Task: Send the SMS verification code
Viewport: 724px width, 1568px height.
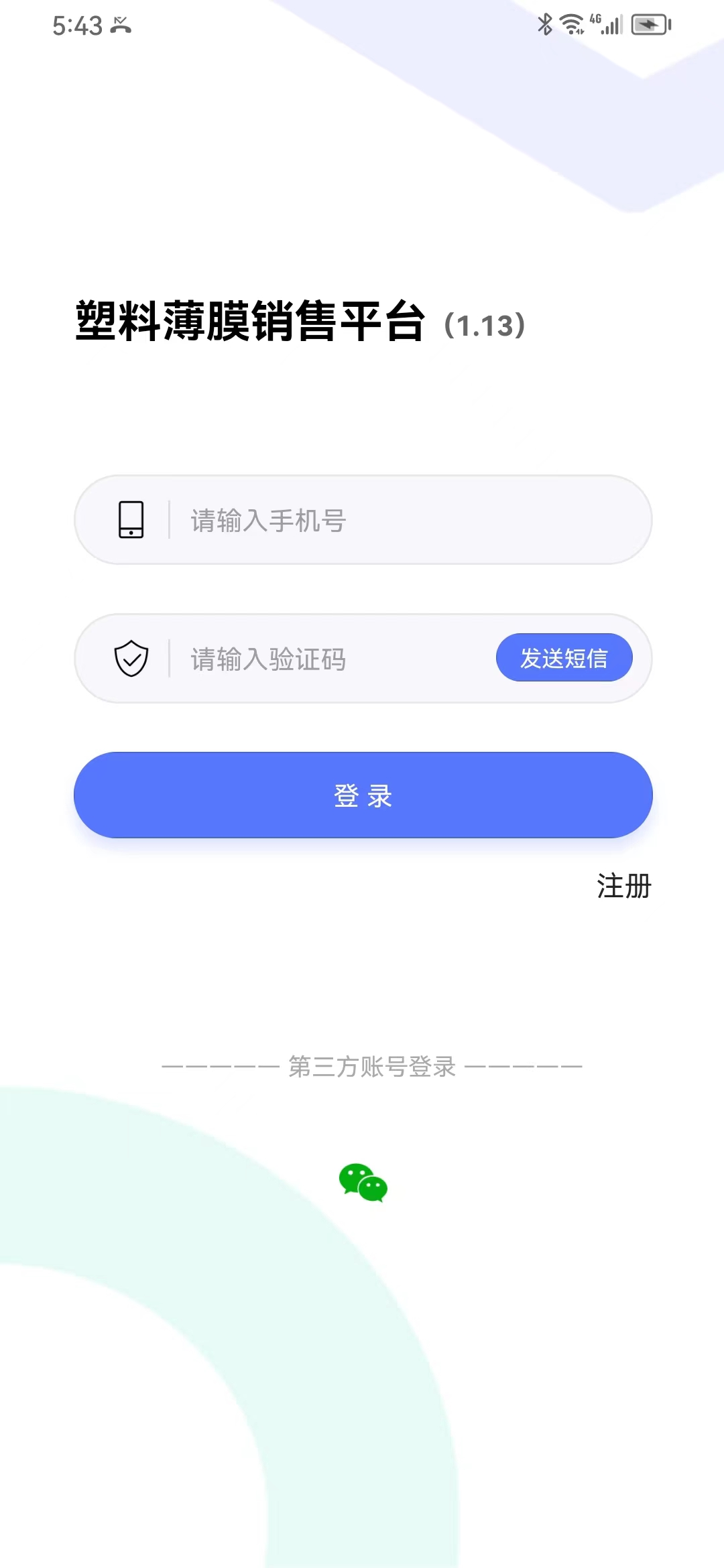Action: (564, 658)
